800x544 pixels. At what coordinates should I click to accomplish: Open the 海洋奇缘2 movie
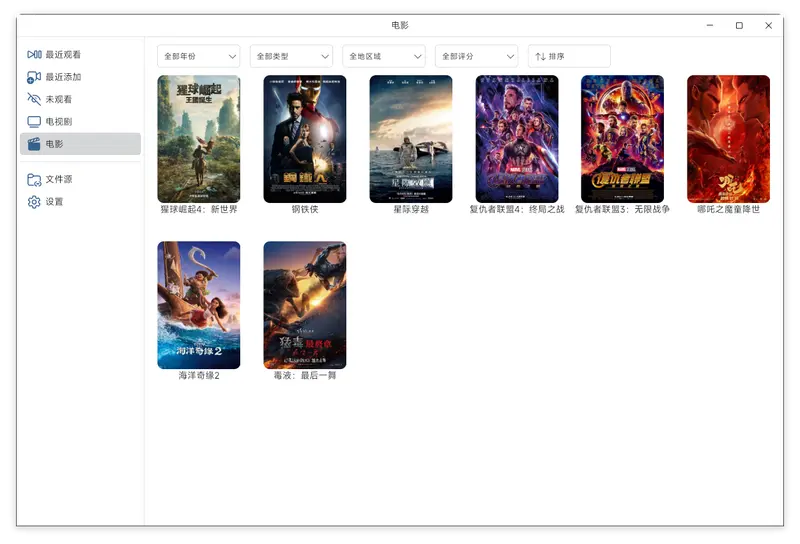(x=199, y=305)
